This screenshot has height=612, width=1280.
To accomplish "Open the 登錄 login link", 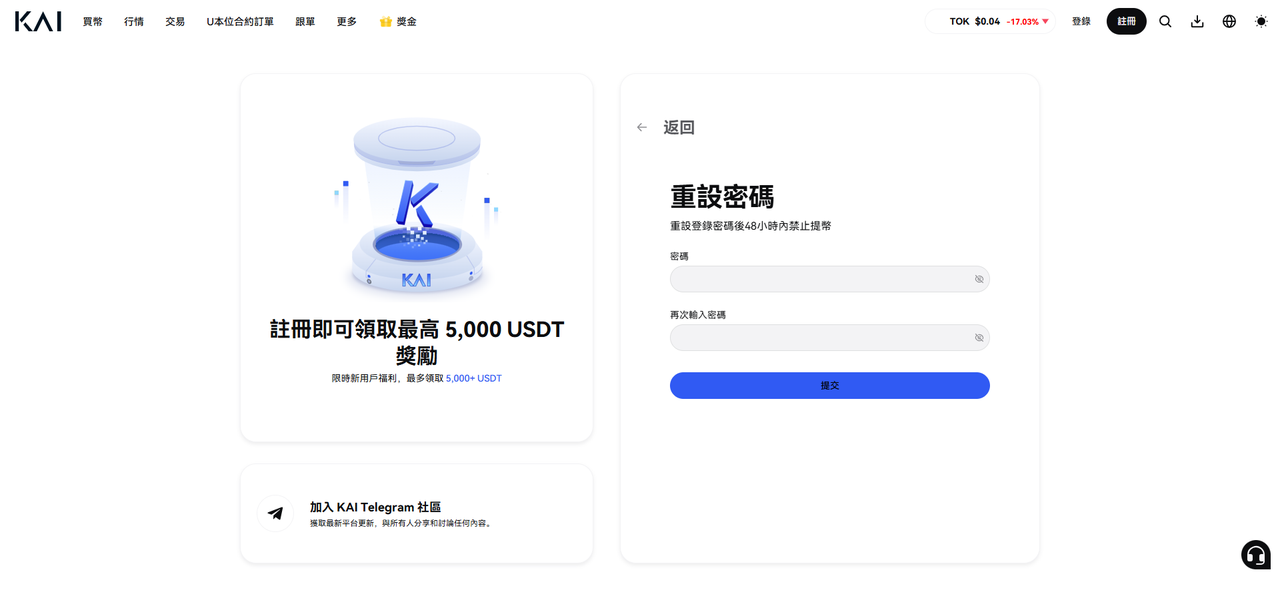I will (x=1081, y=21).
